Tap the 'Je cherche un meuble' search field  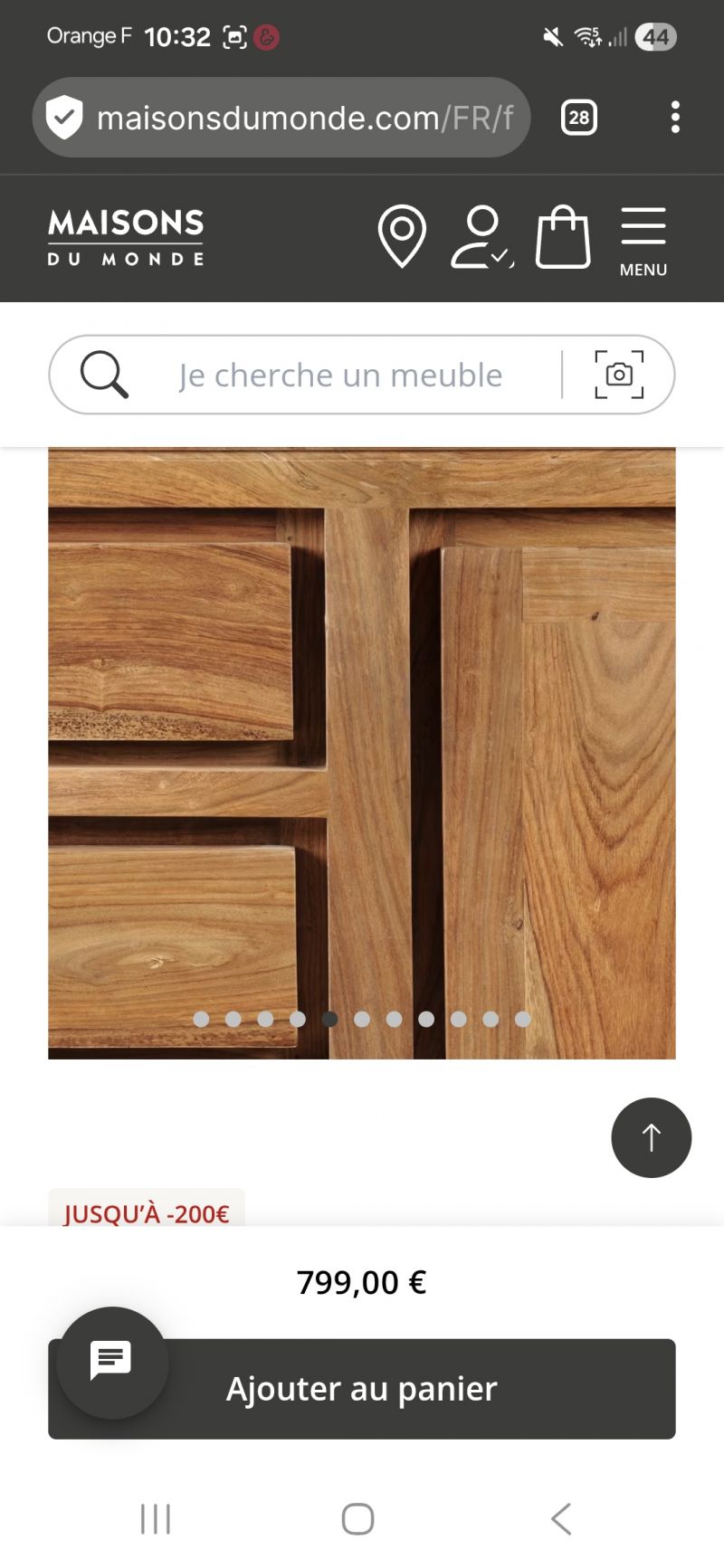(x=340, y=375)
